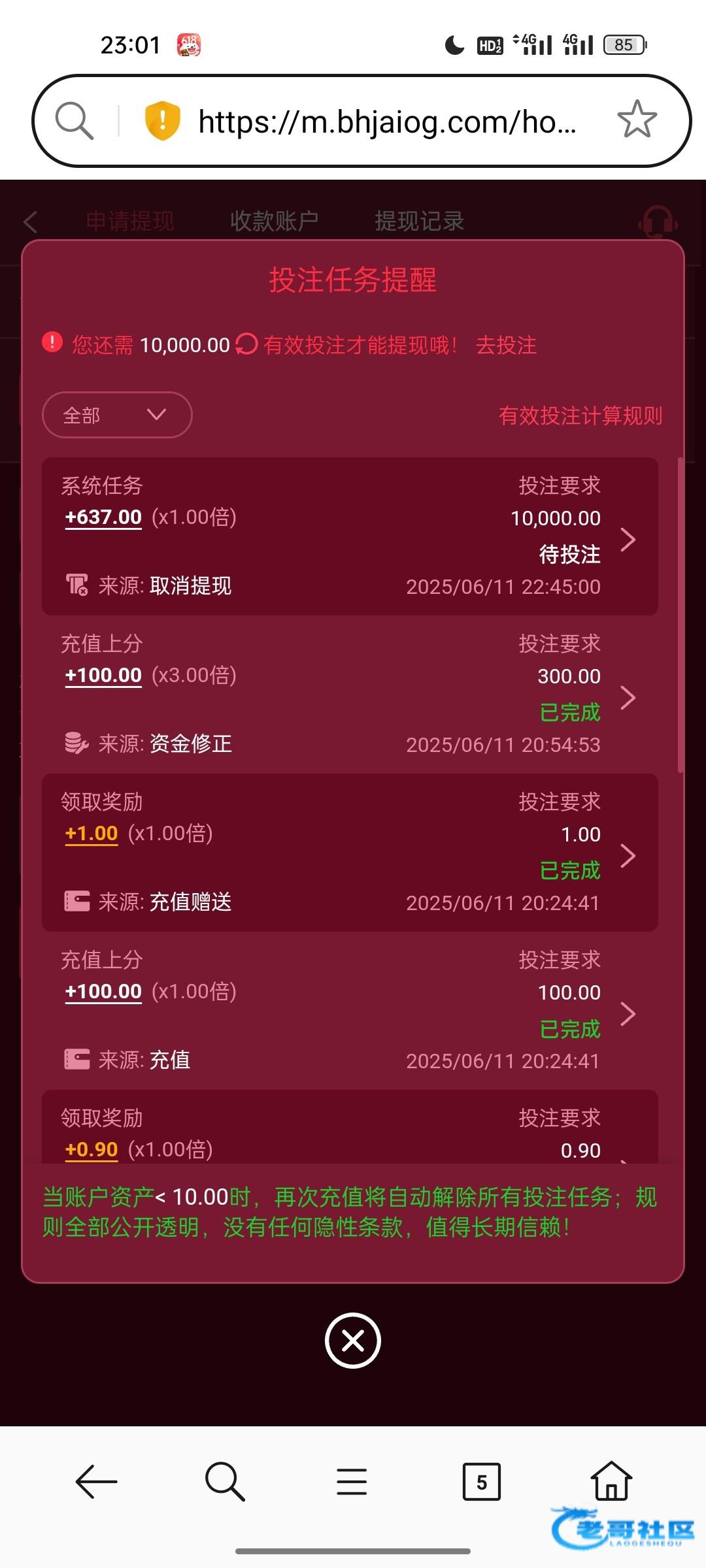
Task: Open search from the bottom toolbar
Action: [x=225, y=1482]
